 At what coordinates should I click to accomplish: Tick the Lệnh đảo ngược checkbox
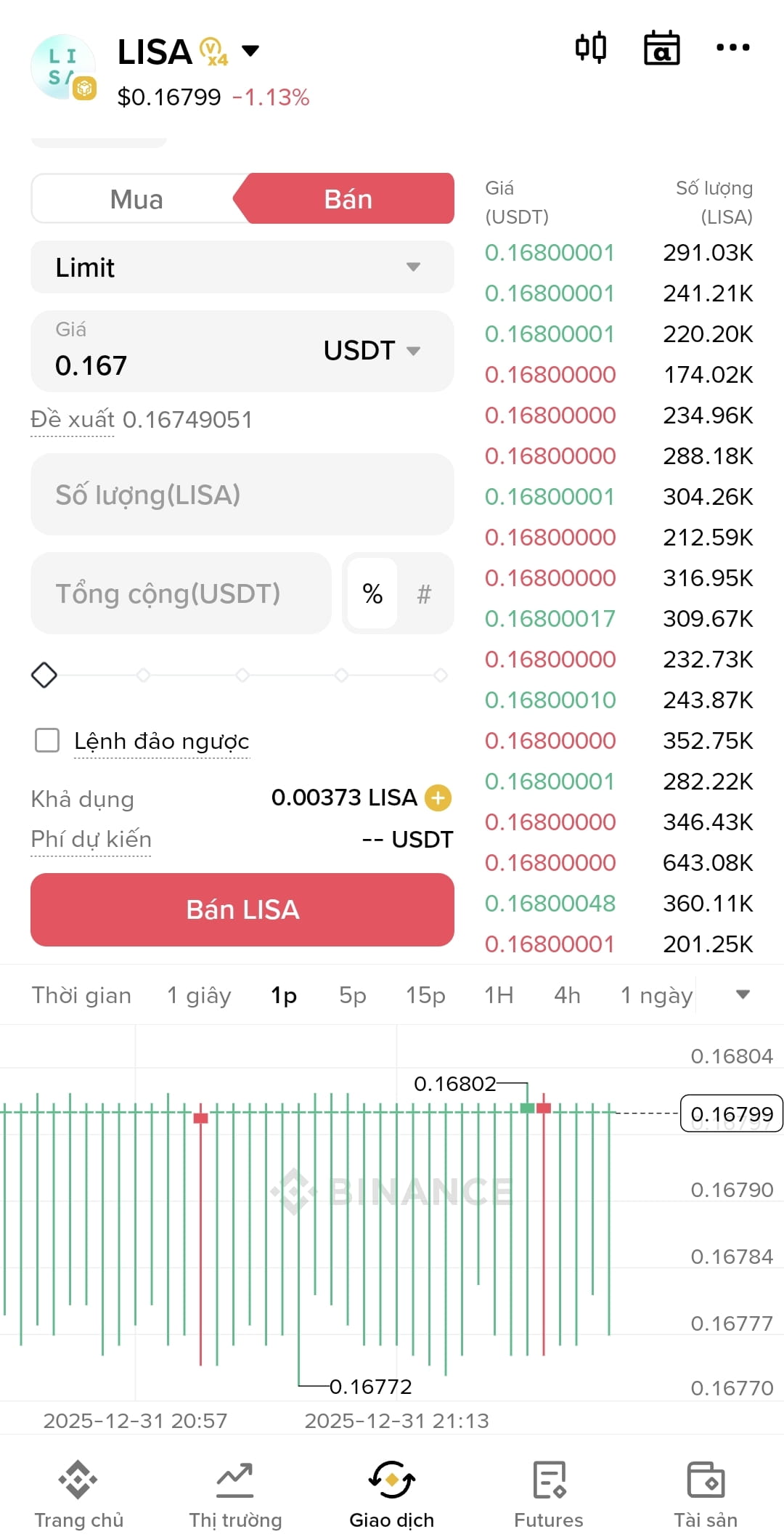tap(47, 741)
